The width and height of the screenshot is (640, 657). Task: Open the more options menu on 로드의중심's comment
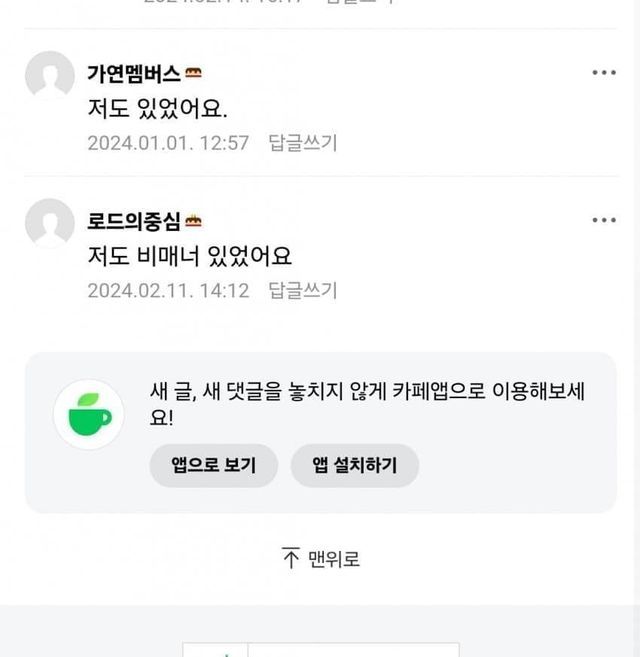604,220
